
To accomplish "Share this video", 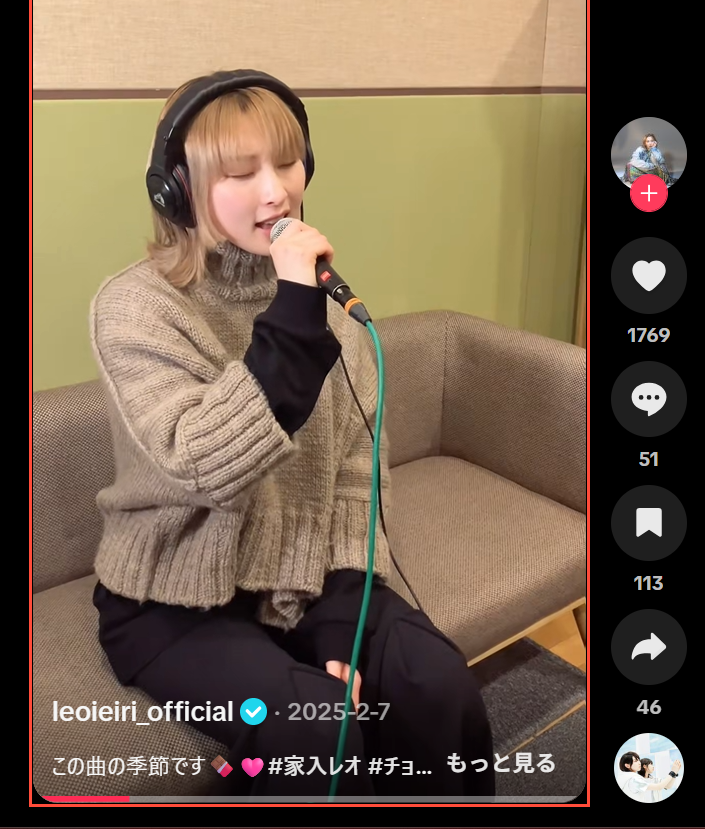I will pos(648,647).
